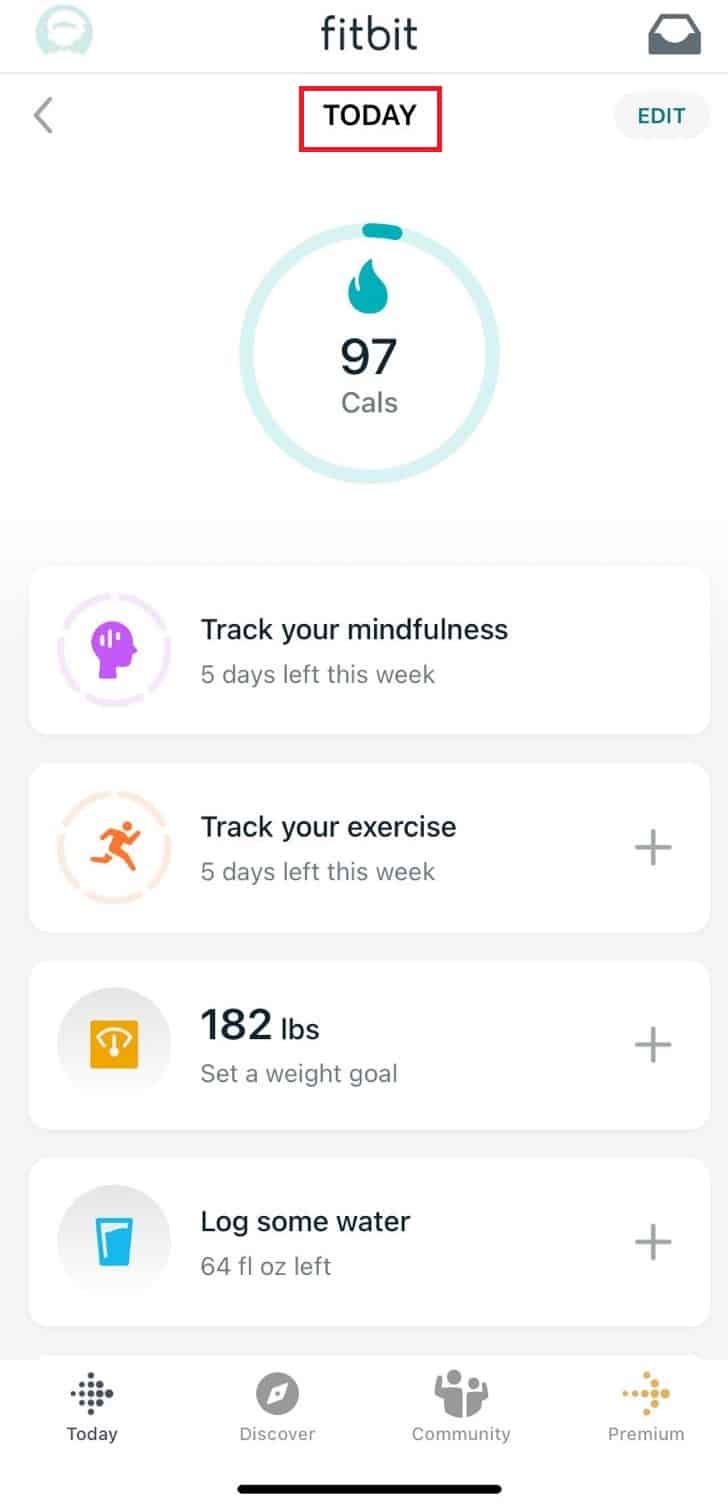Select the Discover compass icon
This screenshot has width=728, height=1507.
tap(277, 1390)
